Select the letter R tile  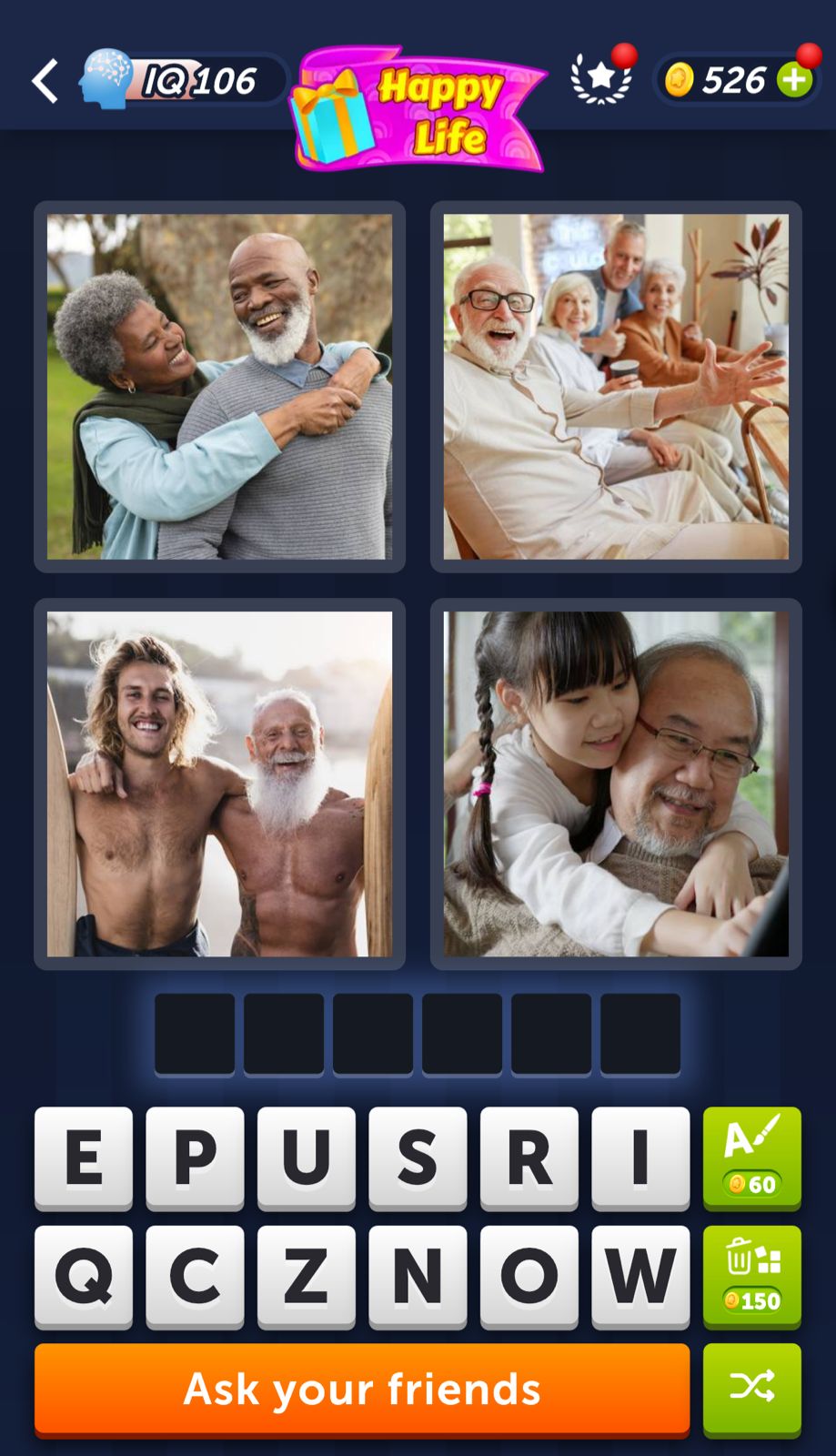[529, 1158]
